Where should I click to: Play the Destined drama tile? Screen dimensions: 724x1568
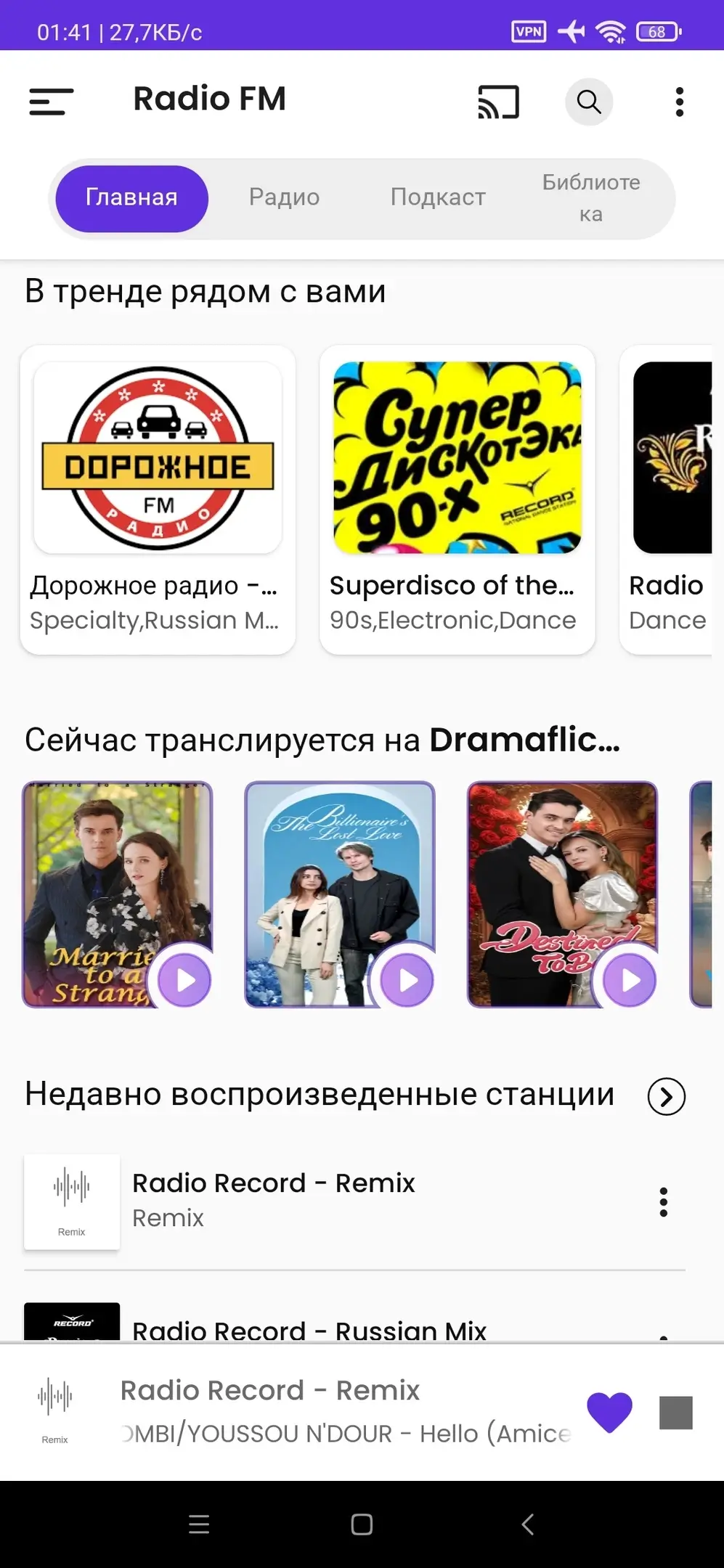pyautogui.click(x=630, y=980)
